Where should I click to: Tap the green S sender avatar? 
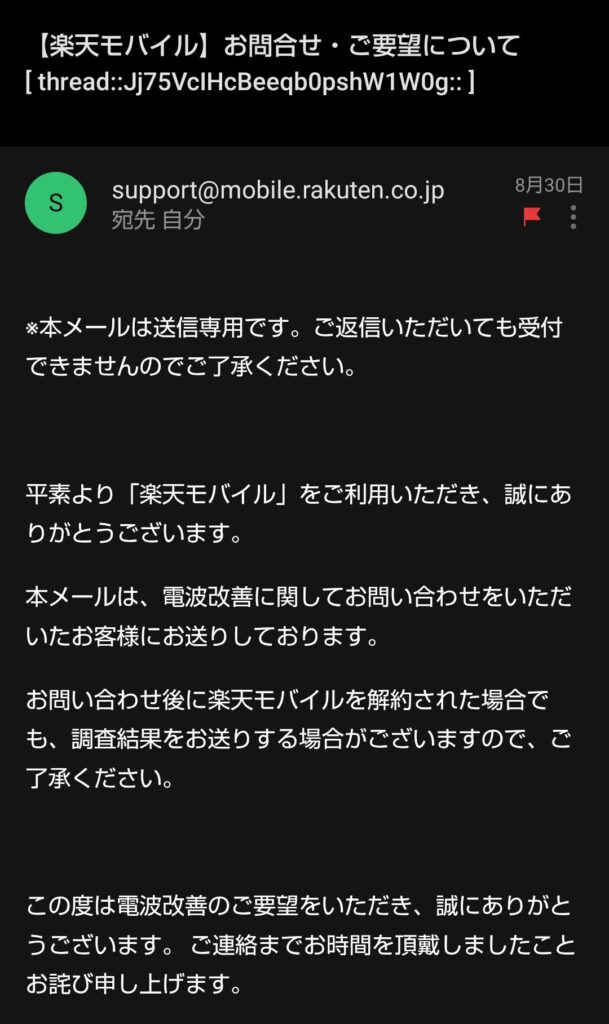pyautogui.click(x=55, y=203)
